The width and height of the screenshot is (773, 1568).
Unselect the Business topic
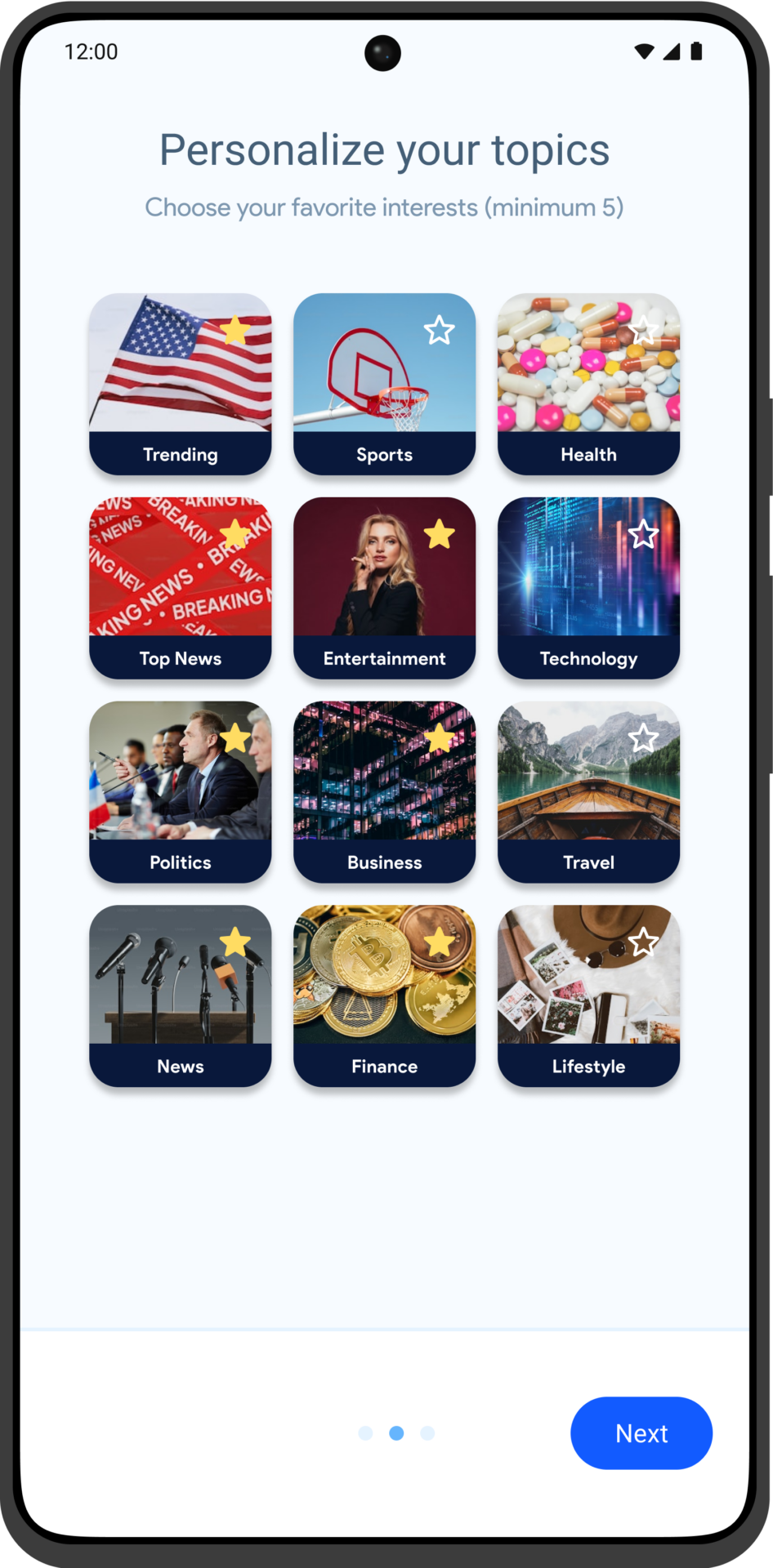384,792
